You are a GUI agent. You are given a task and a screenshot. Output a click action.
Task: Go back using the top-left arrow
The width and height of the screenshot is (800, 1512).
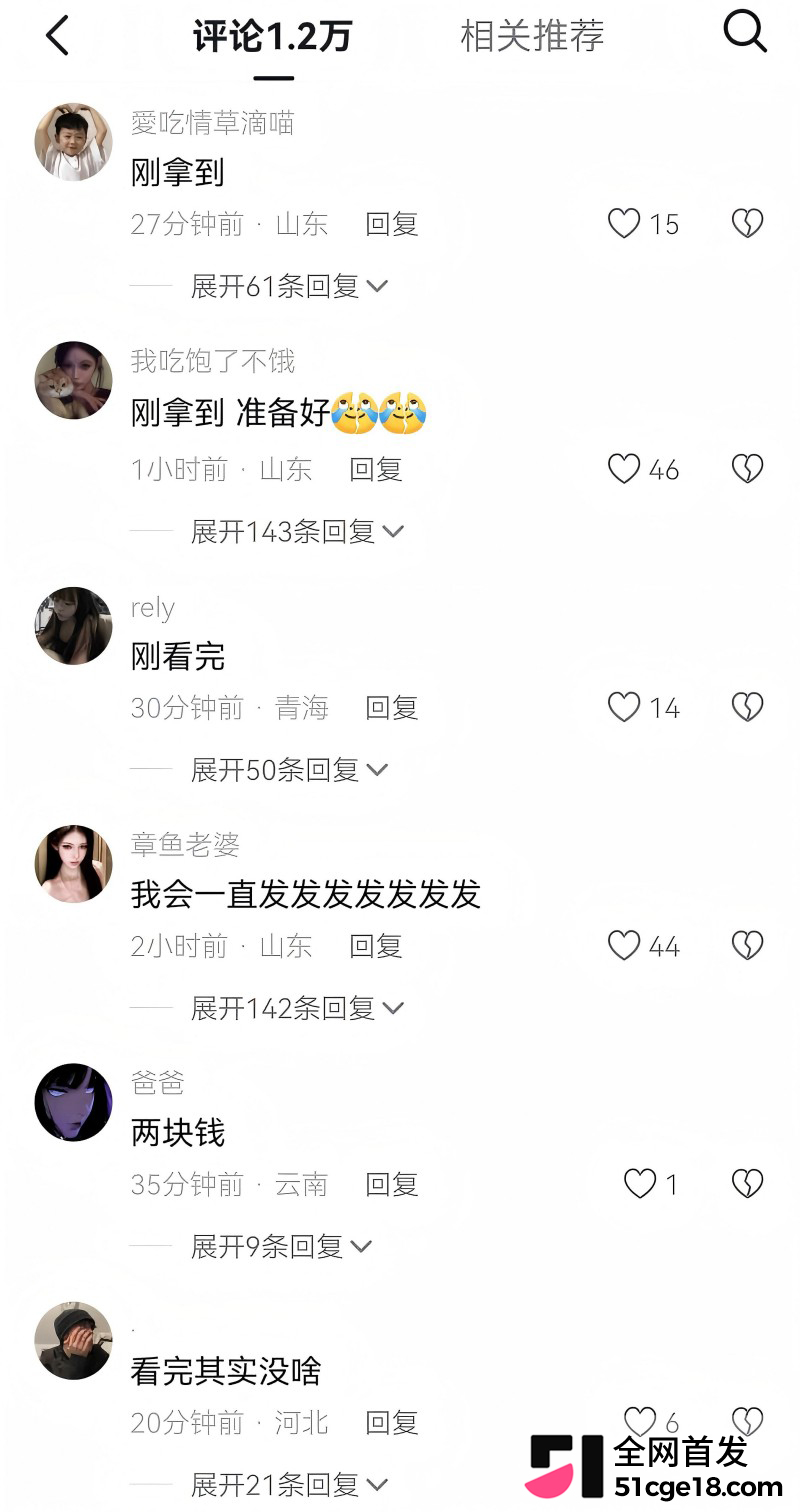click(x=57, y=36)
